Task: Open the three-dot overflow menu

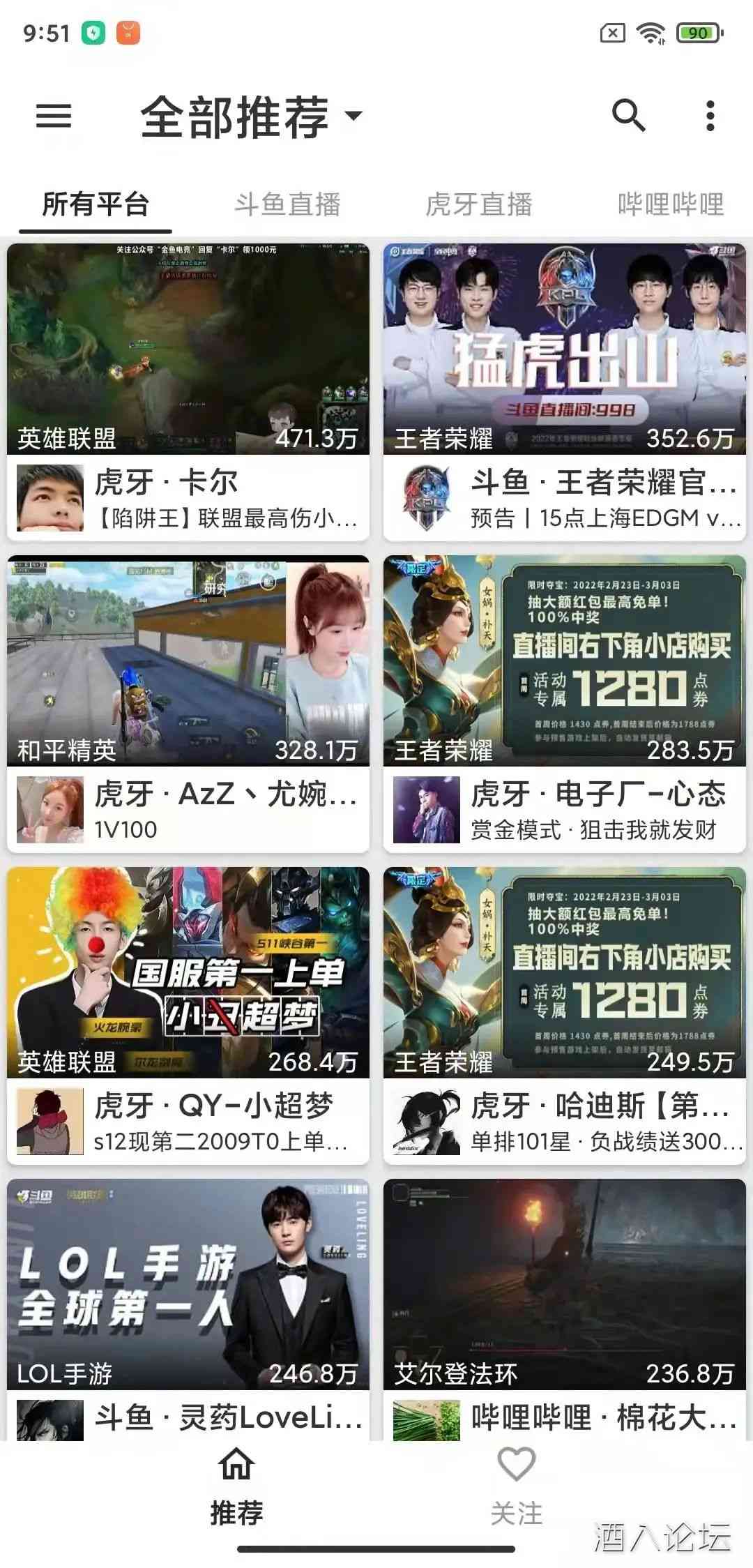Action: coord(710,116)
